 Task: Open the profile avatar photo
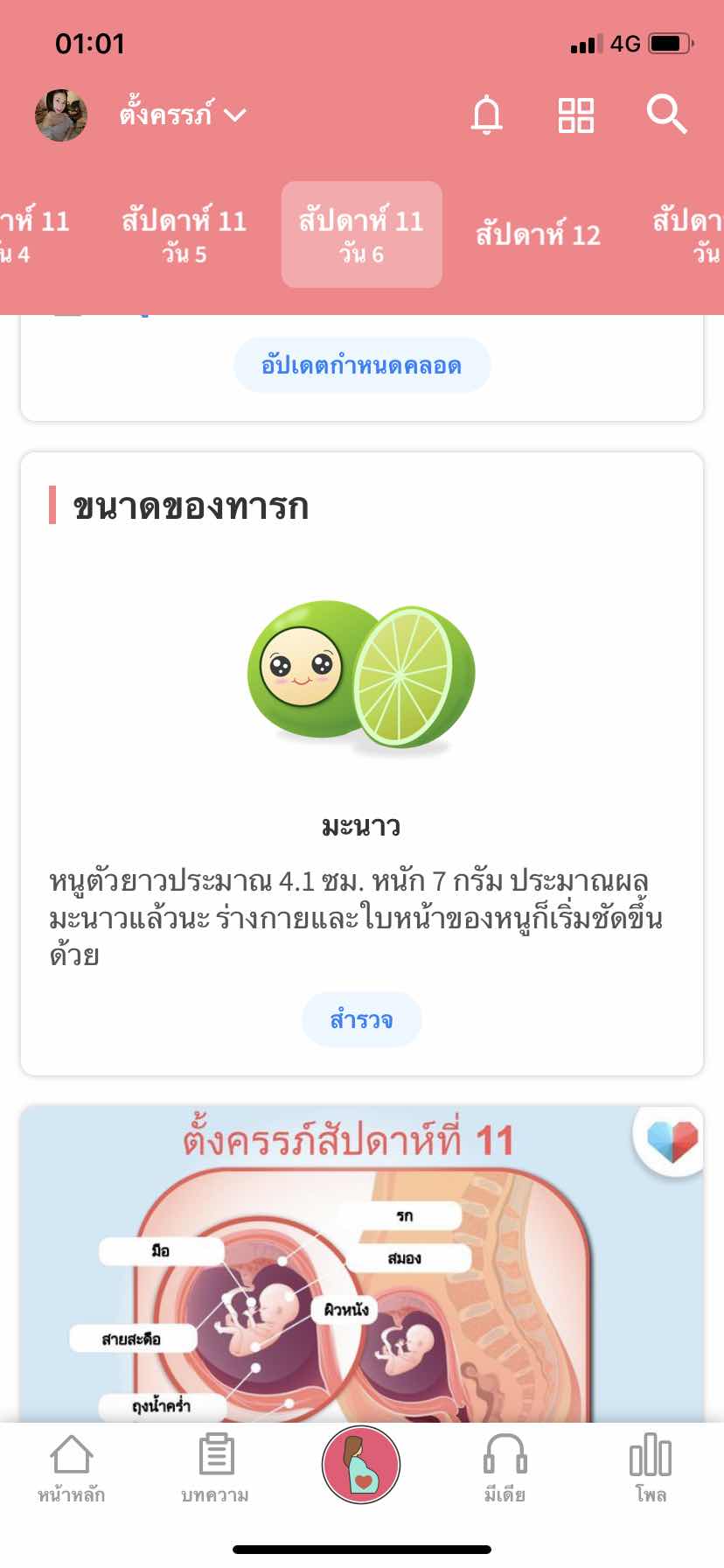point(61,115)
